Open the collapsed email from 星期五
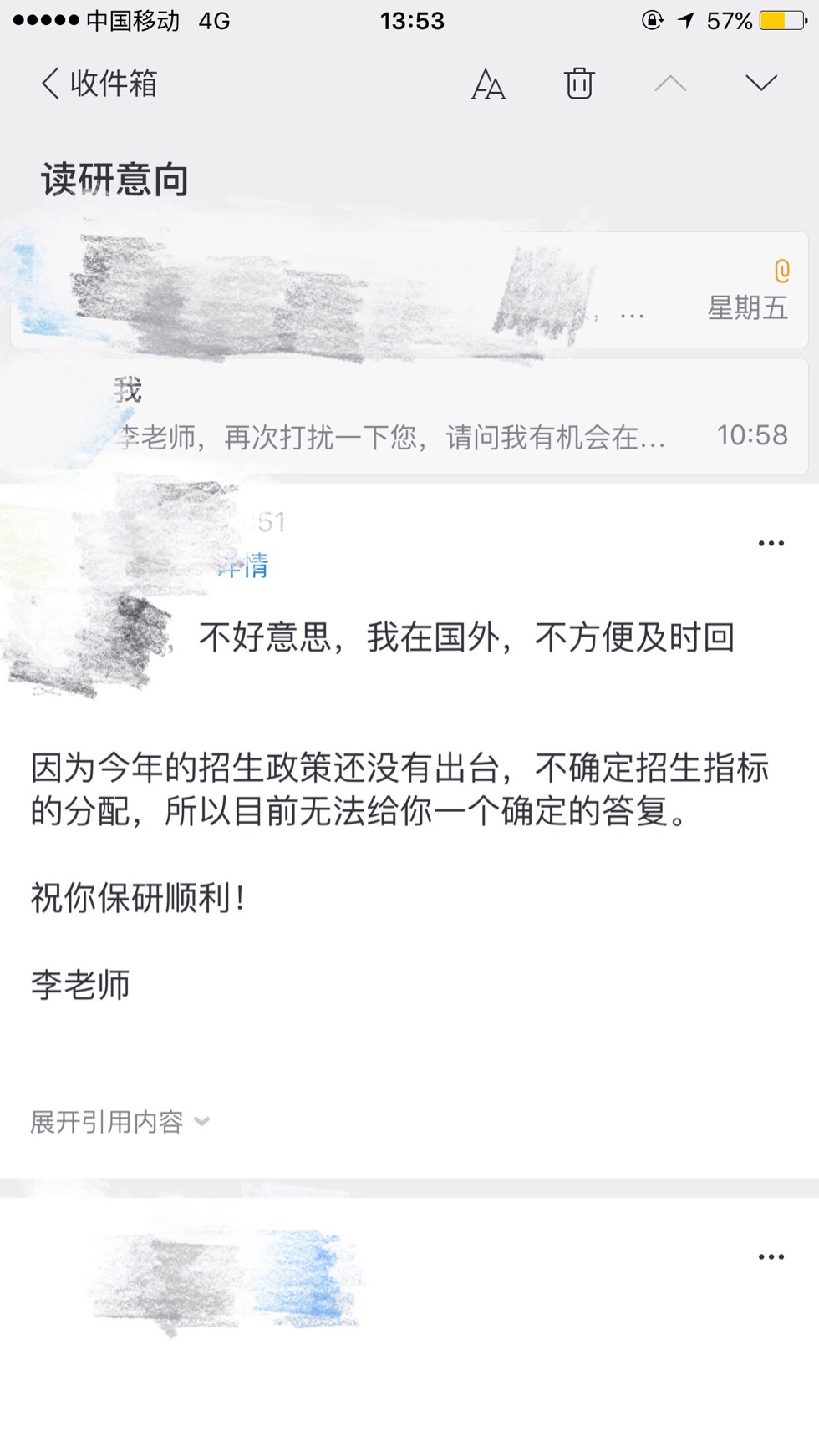819x1456 pixels. pos(409,291)
